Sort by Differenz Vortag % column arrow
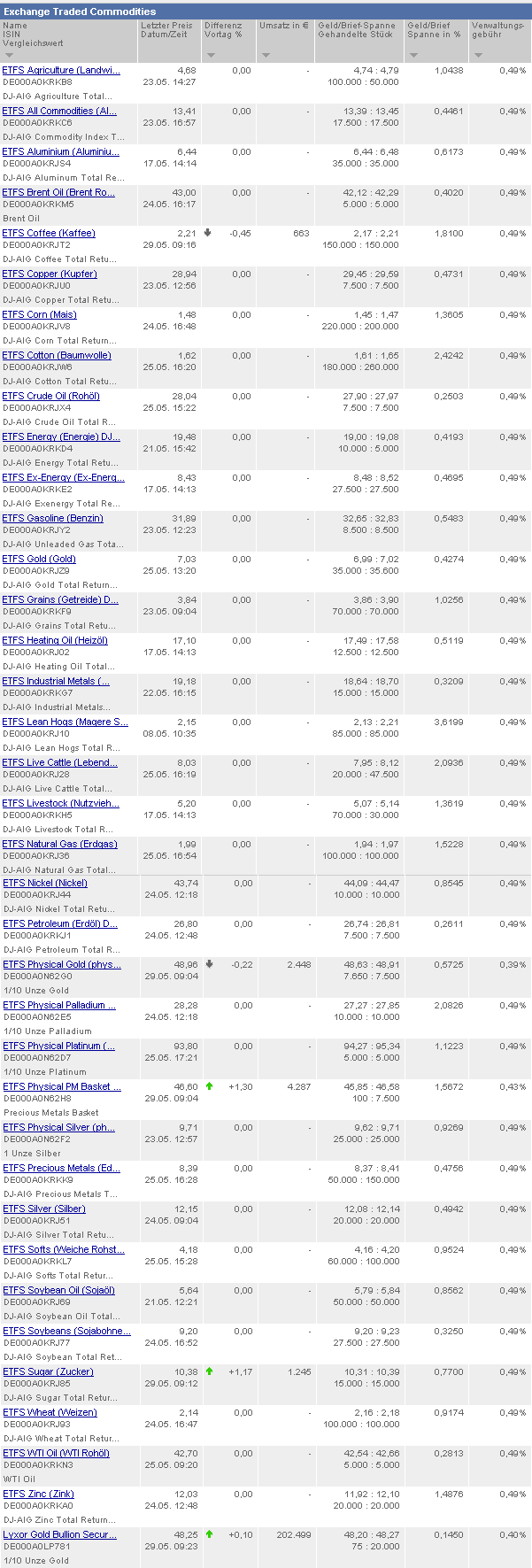The height and width of the screenshot is (1568, 532). click(211, 55)
